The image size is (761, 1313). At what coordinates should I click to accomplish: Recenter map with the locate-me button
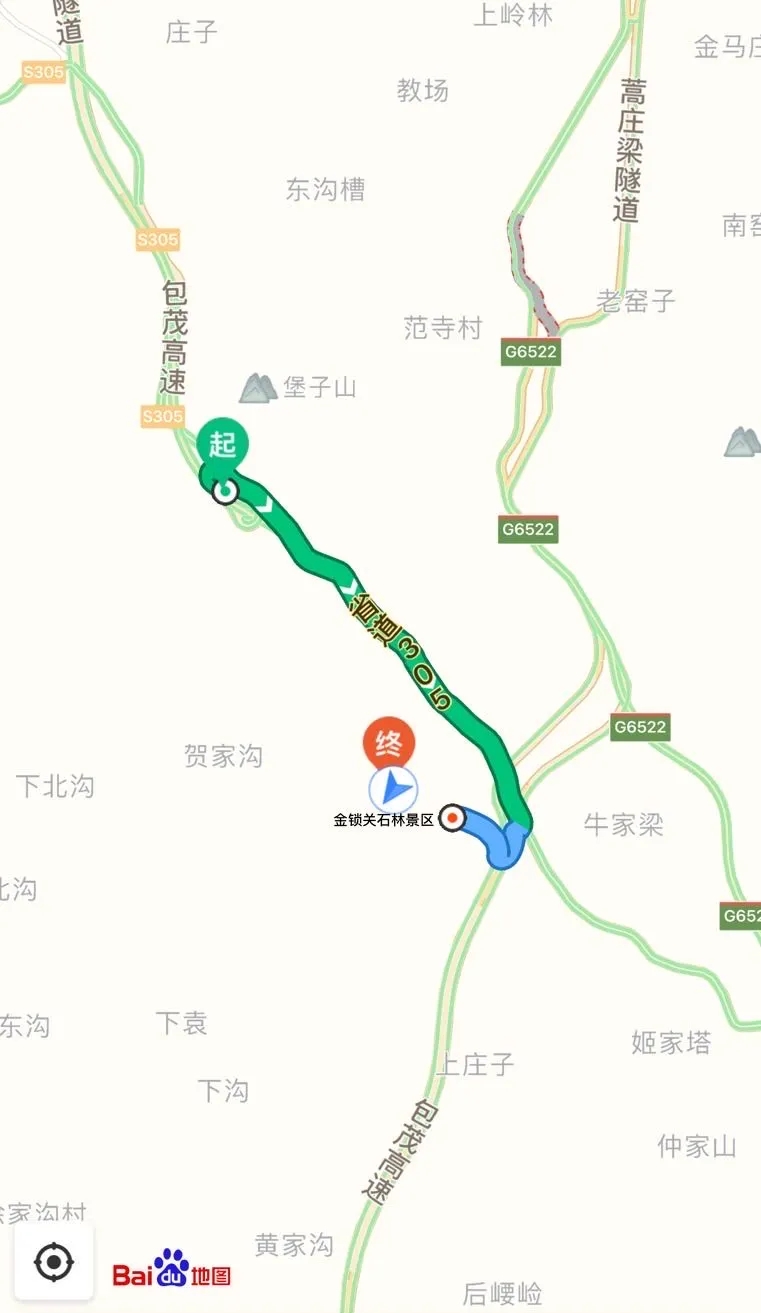pyautogui.click(x=54, y=1262)
